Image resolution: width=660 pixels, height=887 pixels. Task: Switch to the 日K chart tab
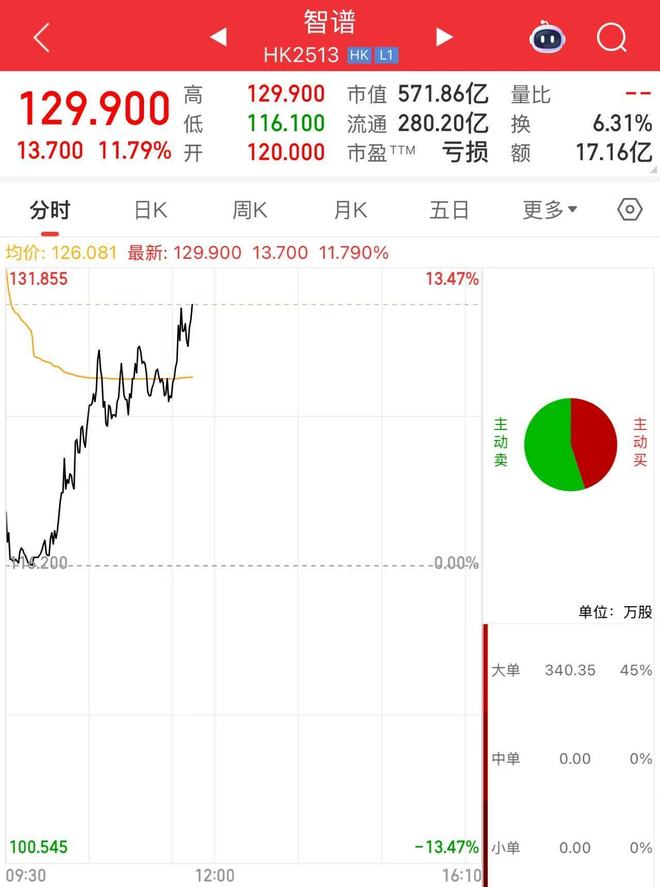(150, 210)
